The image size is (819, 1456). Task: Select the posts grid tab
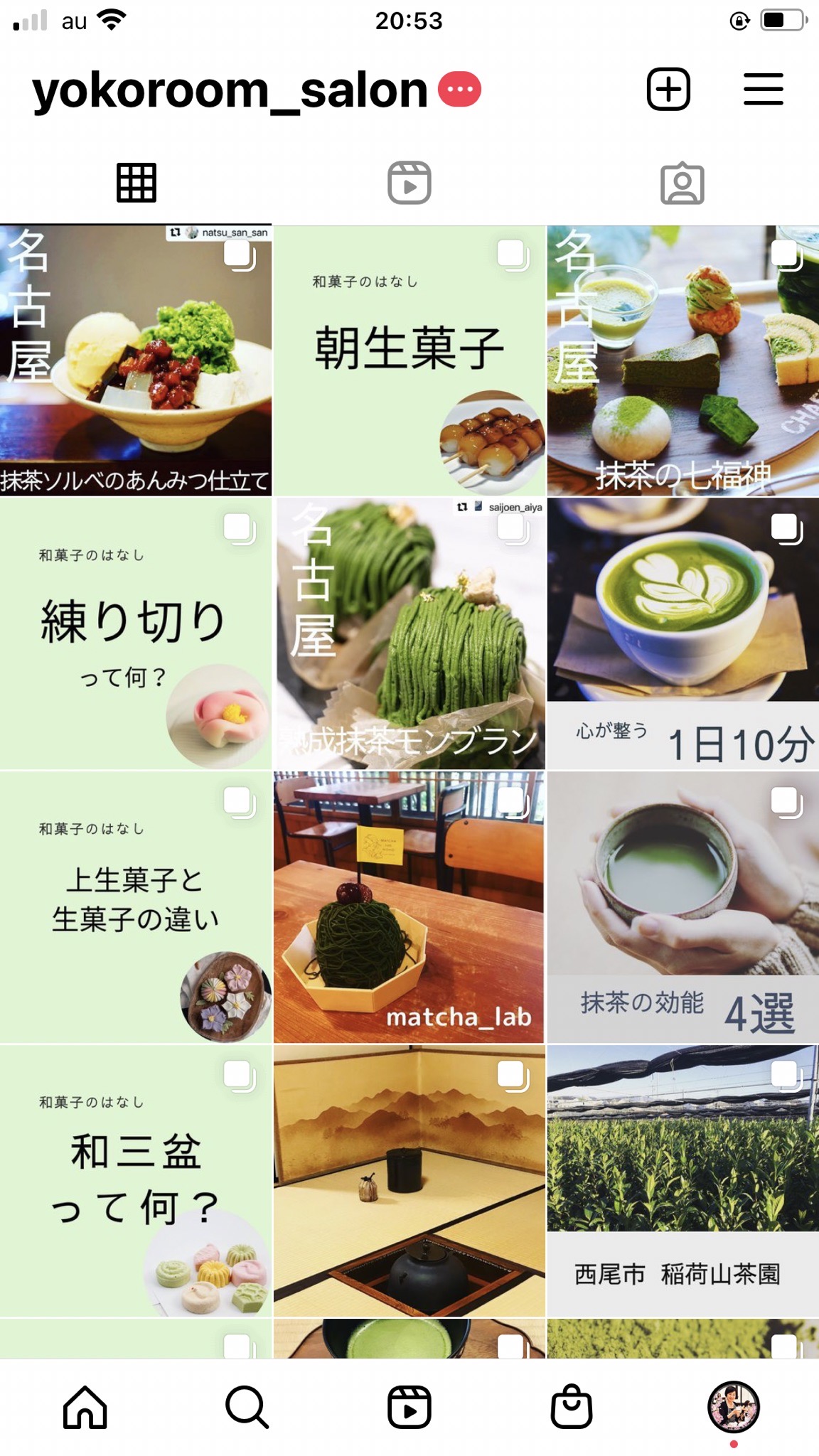click(136, 183)
